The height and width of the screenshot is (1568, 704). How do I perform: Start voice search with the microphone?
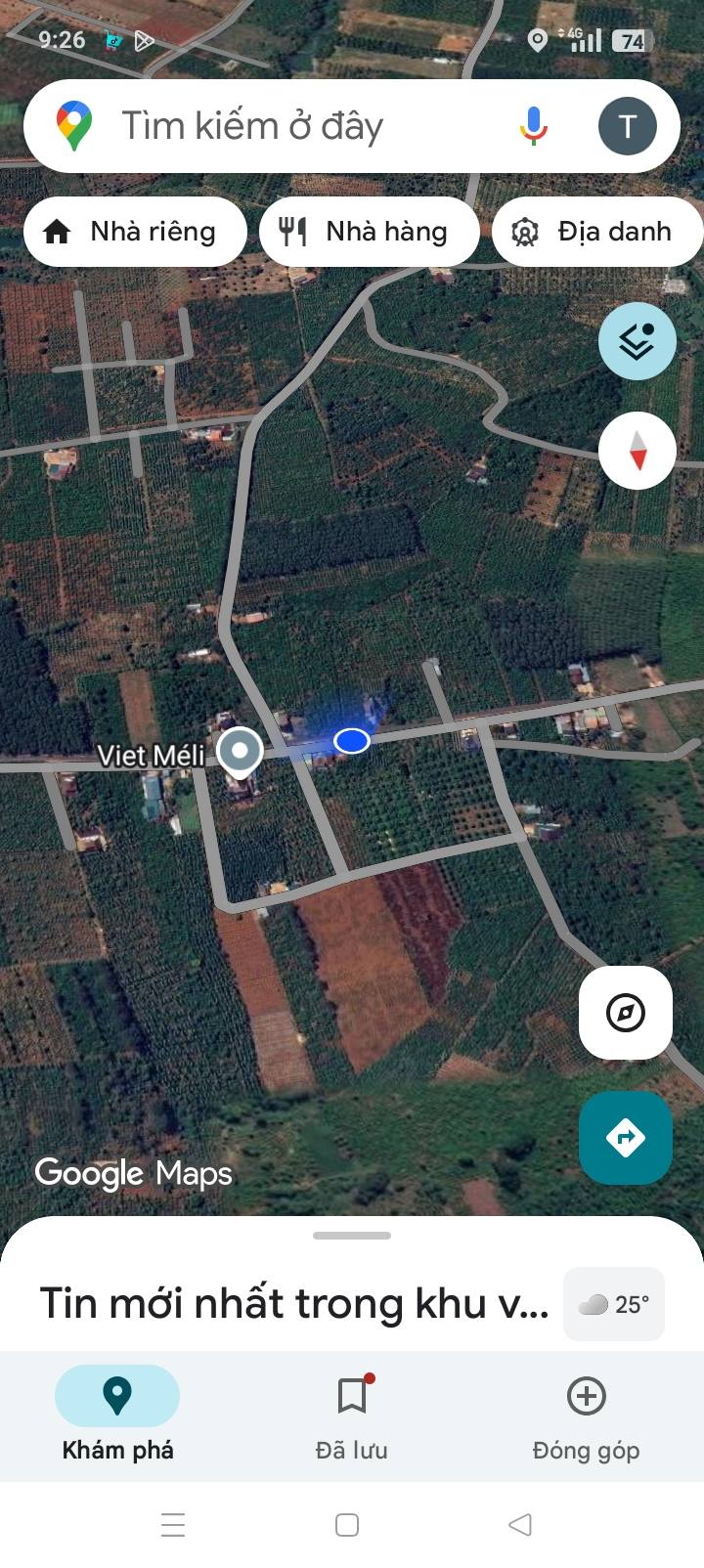tap(533, 126)
